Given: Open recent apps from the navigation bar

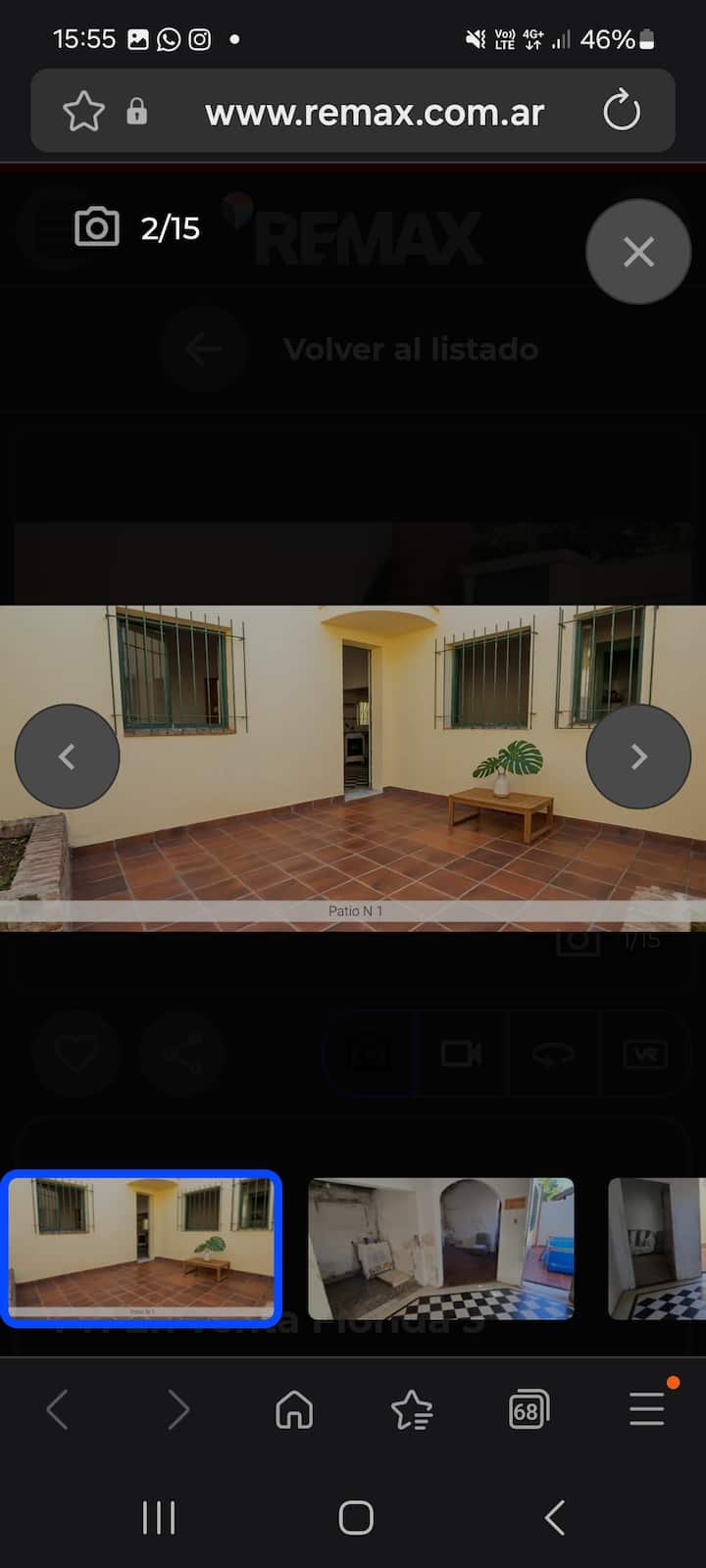Looking at the screenshot, I should 159,1517.
